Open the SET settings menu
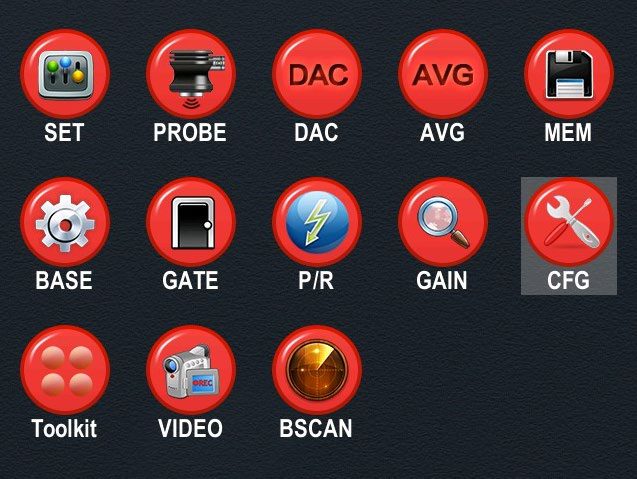 64,75
